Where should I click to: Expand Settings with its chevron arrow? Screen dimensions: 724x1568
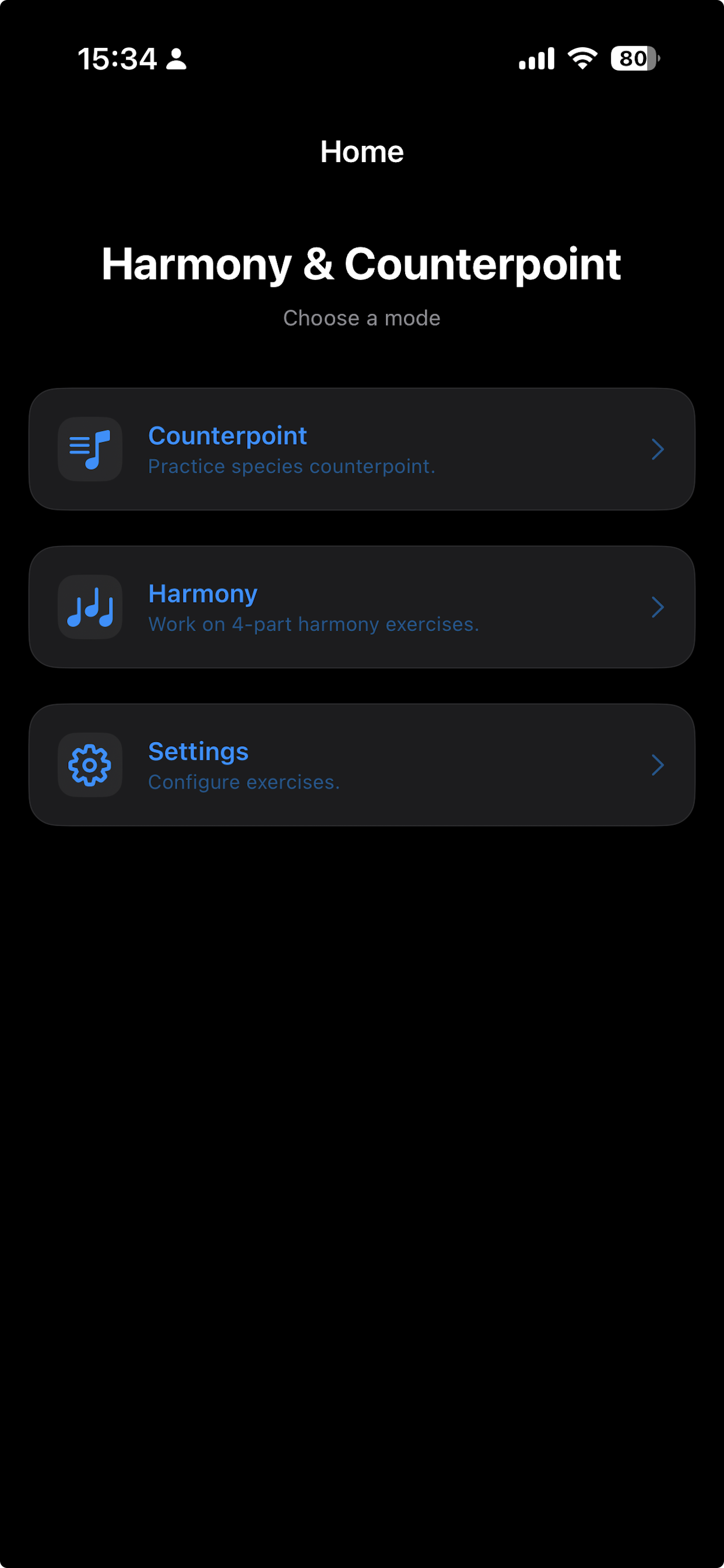tap(658, 765)
